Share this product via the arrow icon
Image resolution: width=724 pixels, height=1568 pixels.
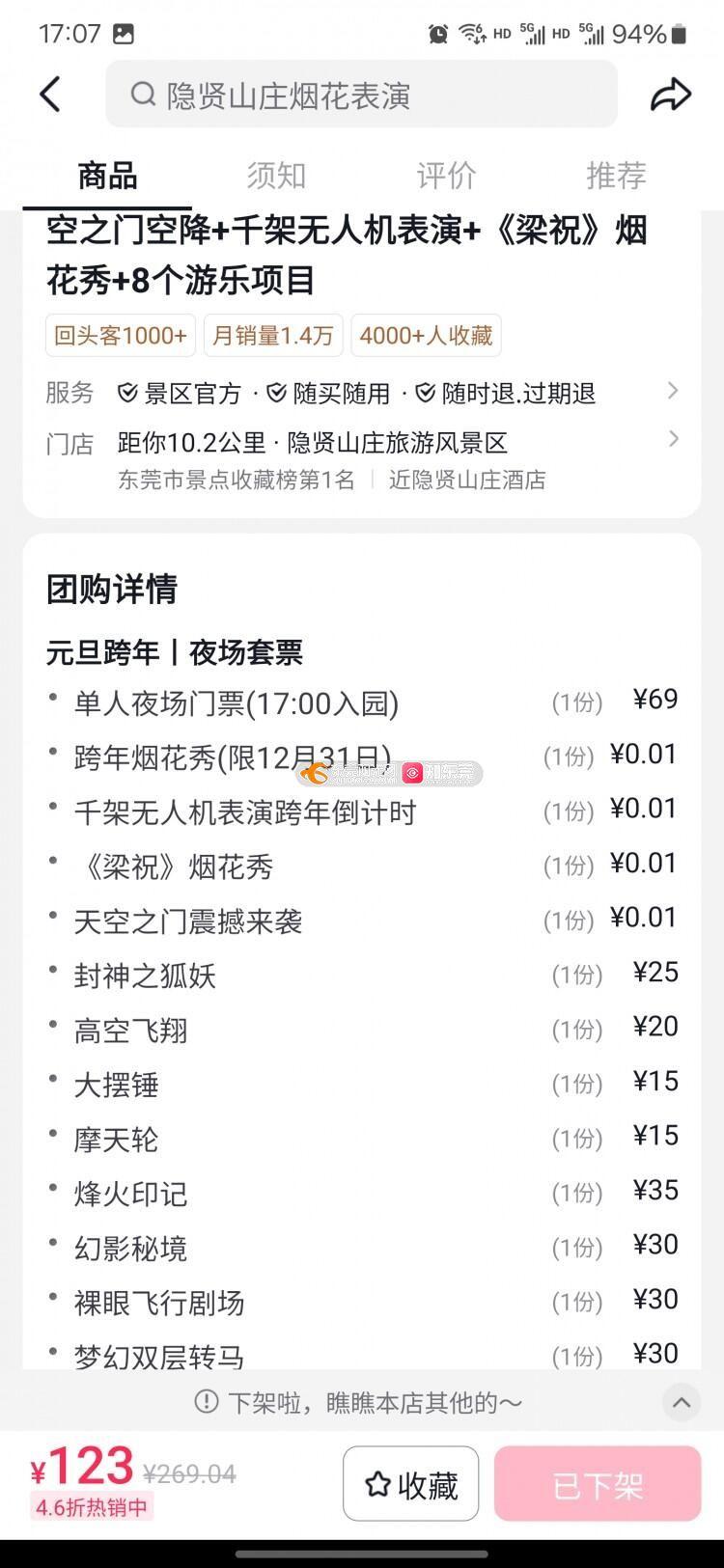tap(670, 95)
